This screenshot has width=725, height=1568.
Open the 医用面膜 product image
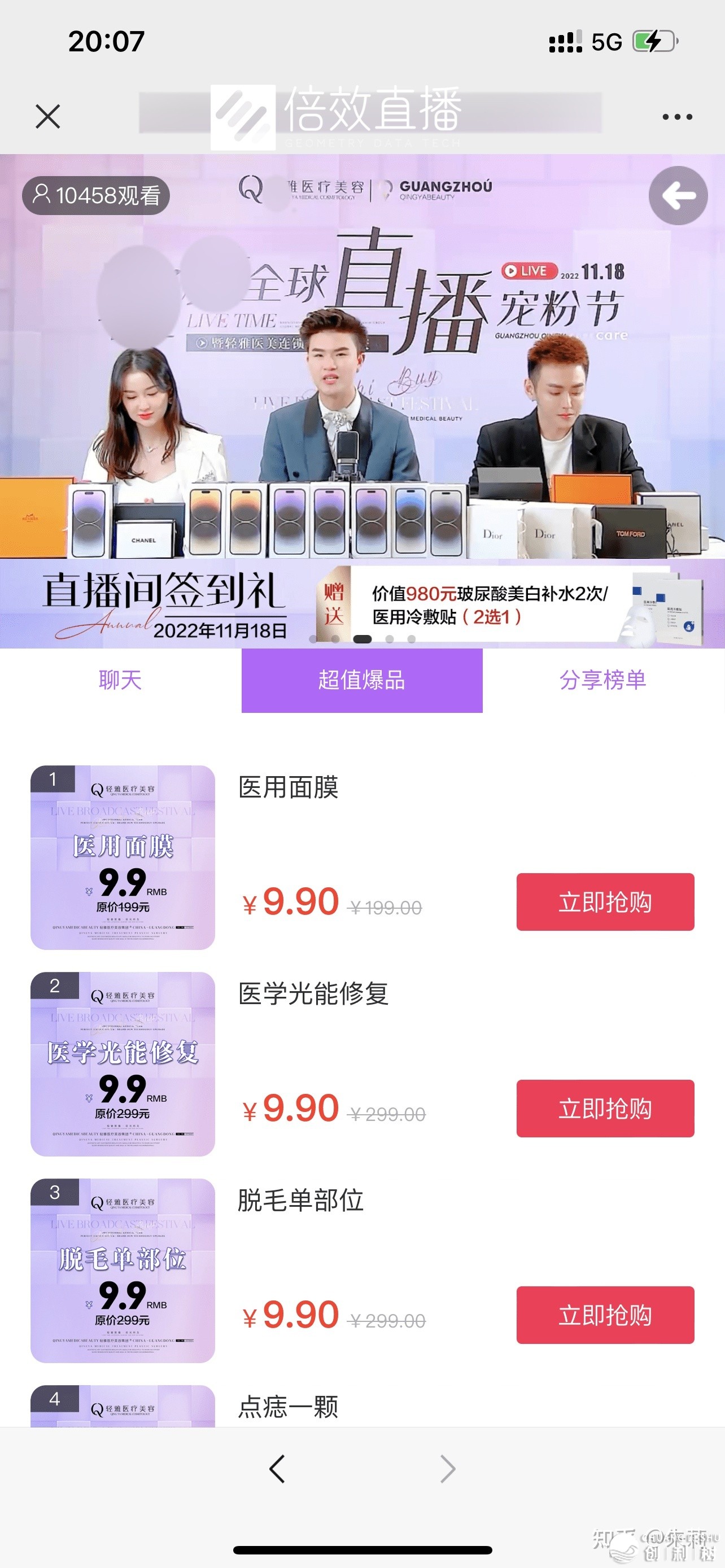click(123, 857)
